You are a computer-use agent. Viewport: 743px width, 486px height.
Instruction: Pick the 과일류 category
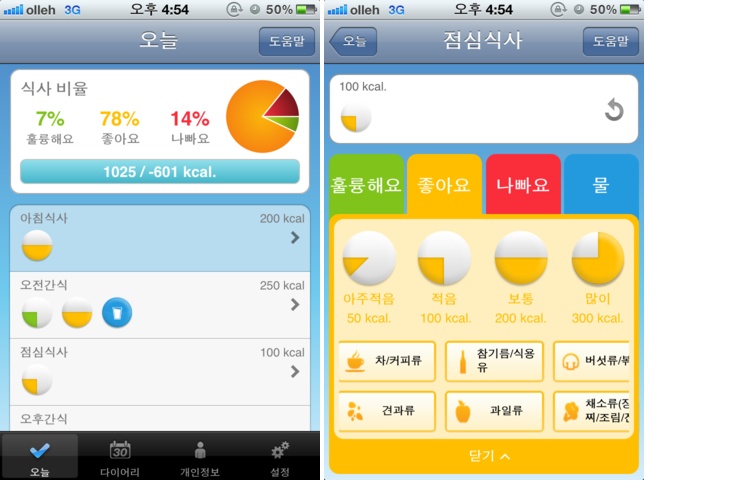coord(493,411)
